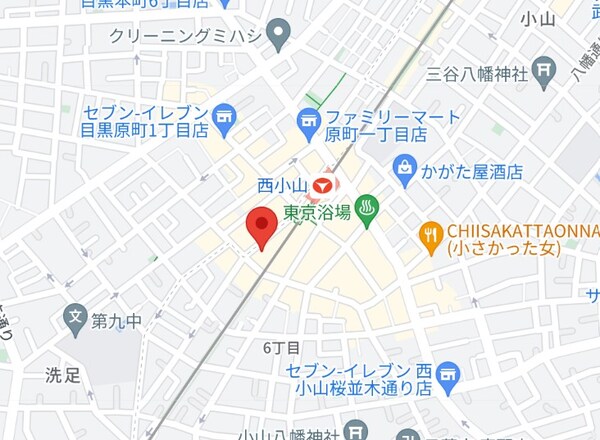Select the 三谷八幡神社 shrine marker
Screen dimensions: 600x440
click(x=544, y=69)
